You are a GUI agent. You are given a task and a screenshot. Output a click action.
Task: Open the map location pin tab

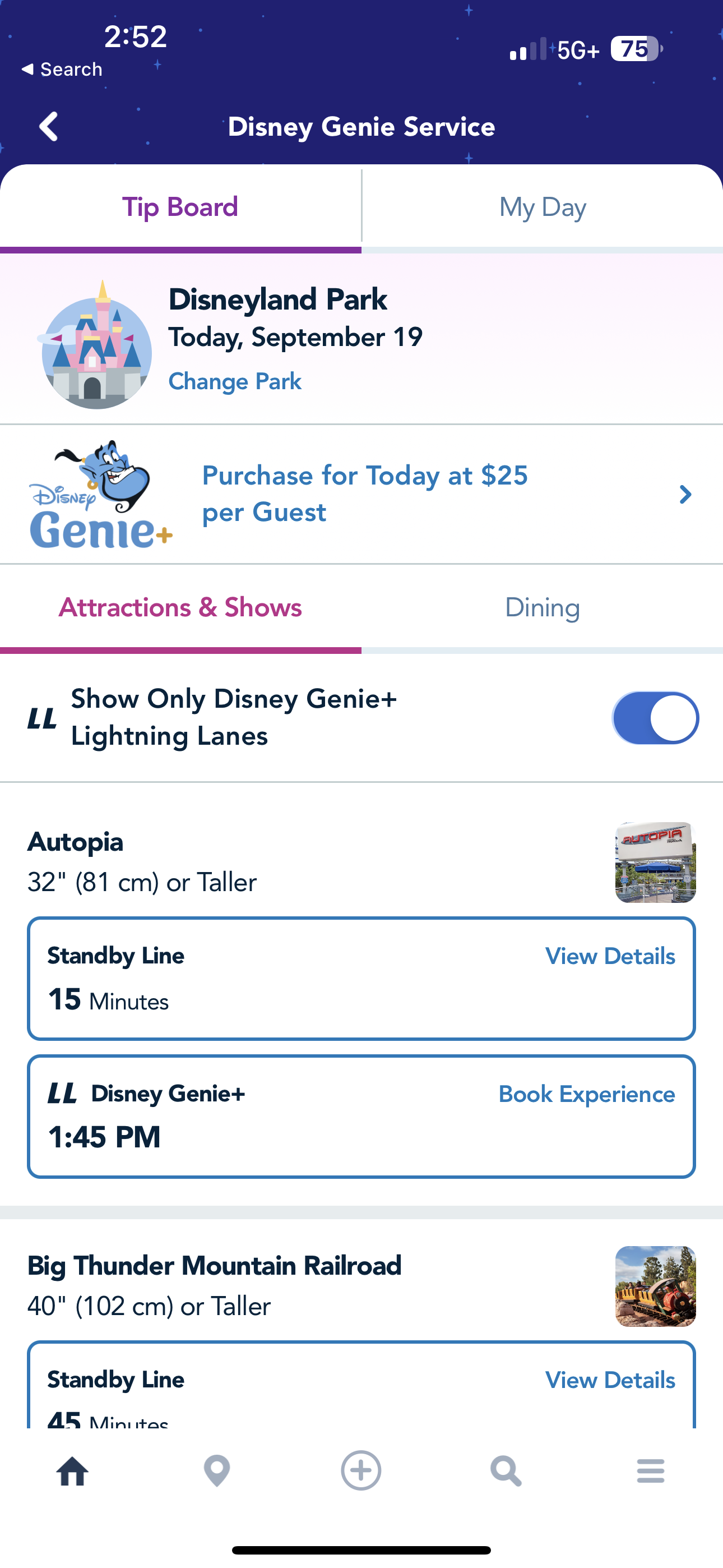tap(217, 1471)
